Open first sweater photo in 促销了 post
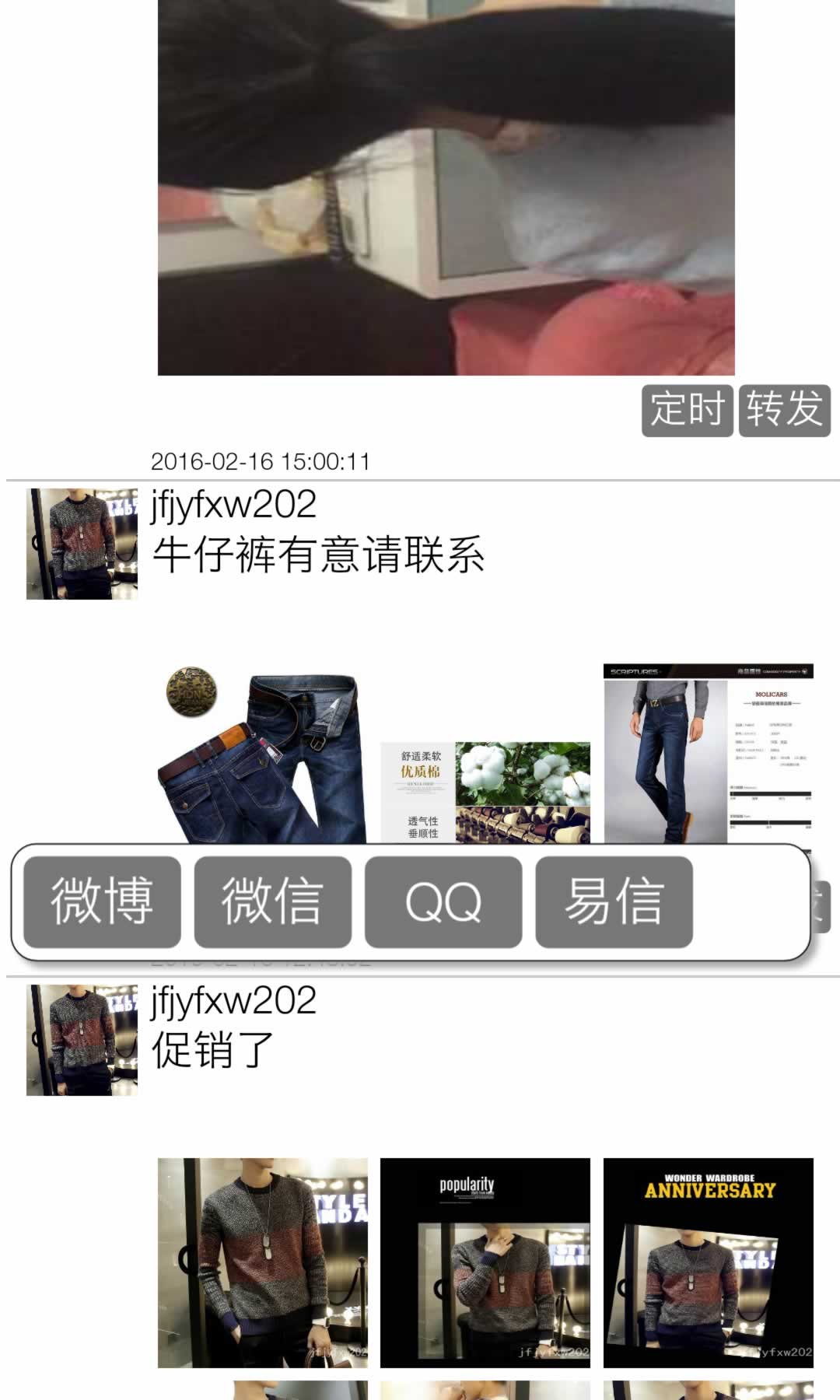 (262, 1262)
